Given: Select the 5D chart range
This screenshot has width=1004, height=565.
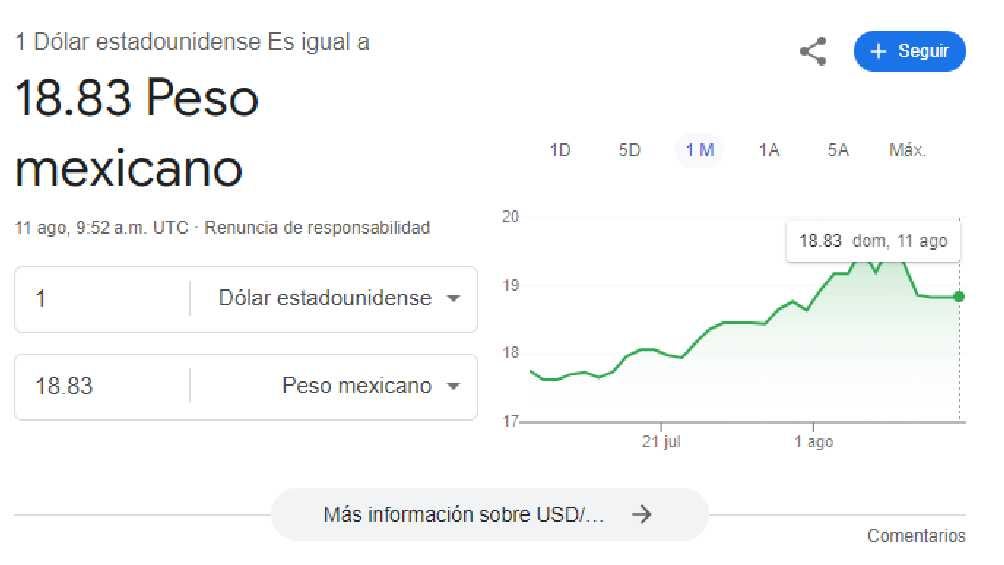Looking at the screenshot, I should [x=629, y=150].
